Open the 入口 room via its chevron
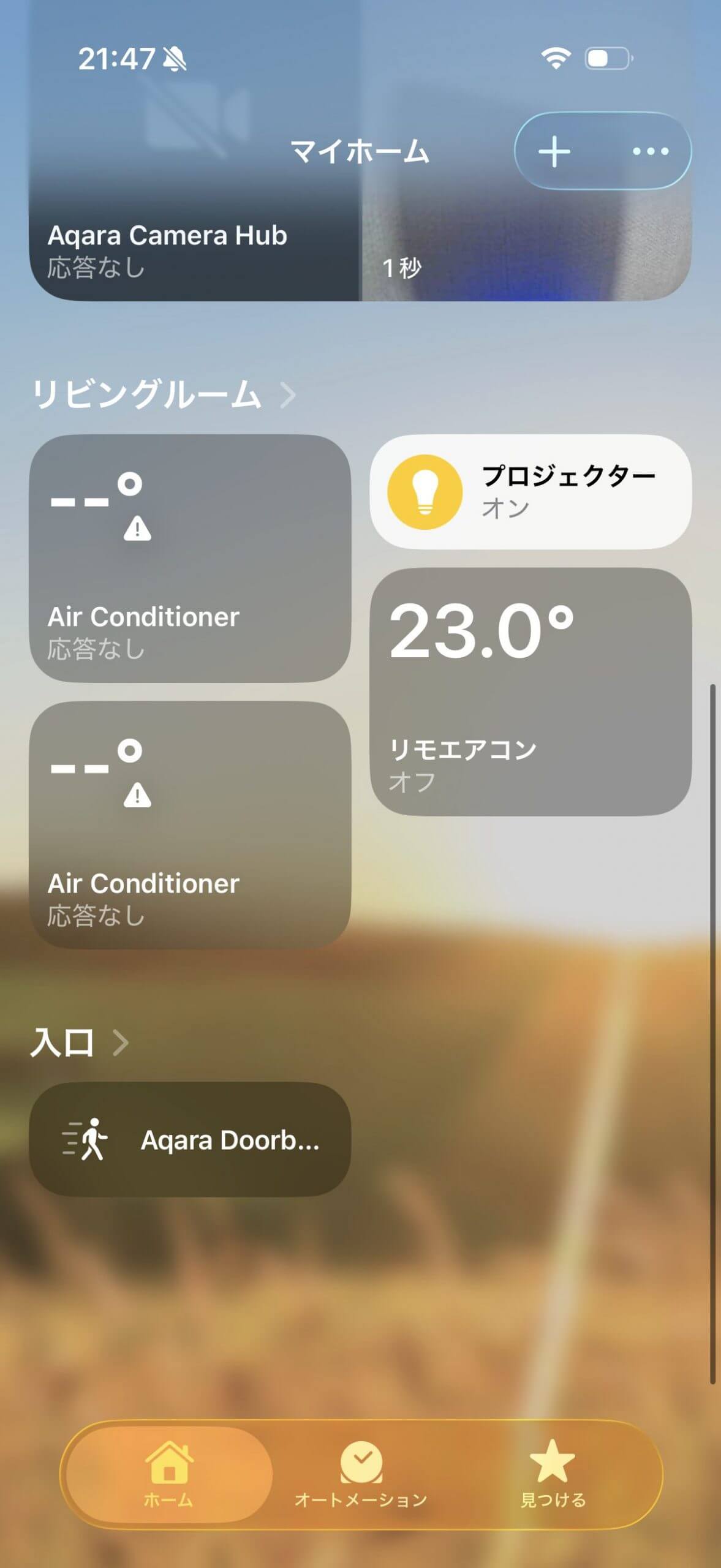Screen dimensions: 721x1568 click(x=120, y=1042)
